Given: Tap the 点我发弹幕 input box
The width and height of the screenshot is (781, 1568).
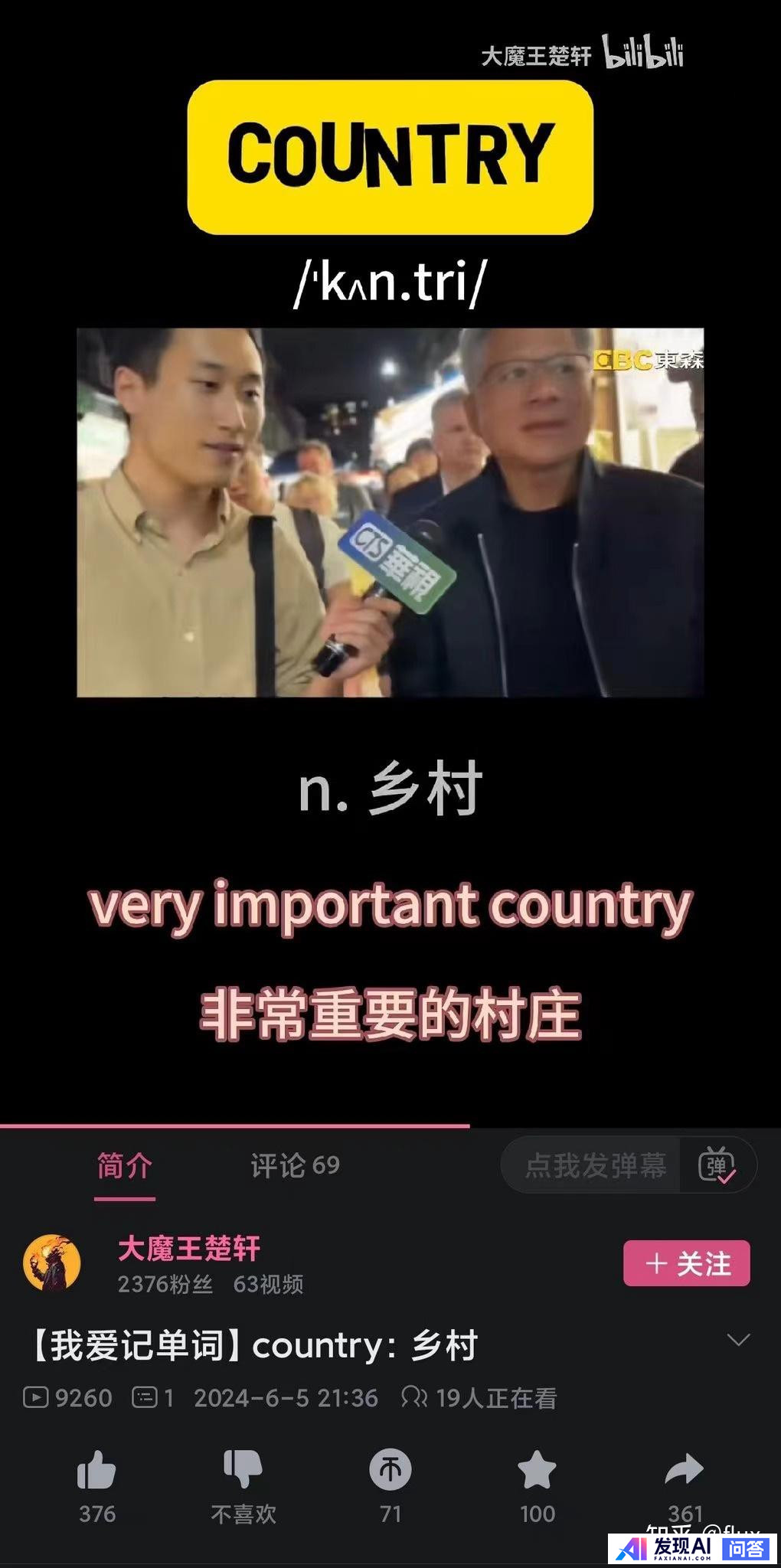Looking at the screenshot, I should coord(593,1166).
